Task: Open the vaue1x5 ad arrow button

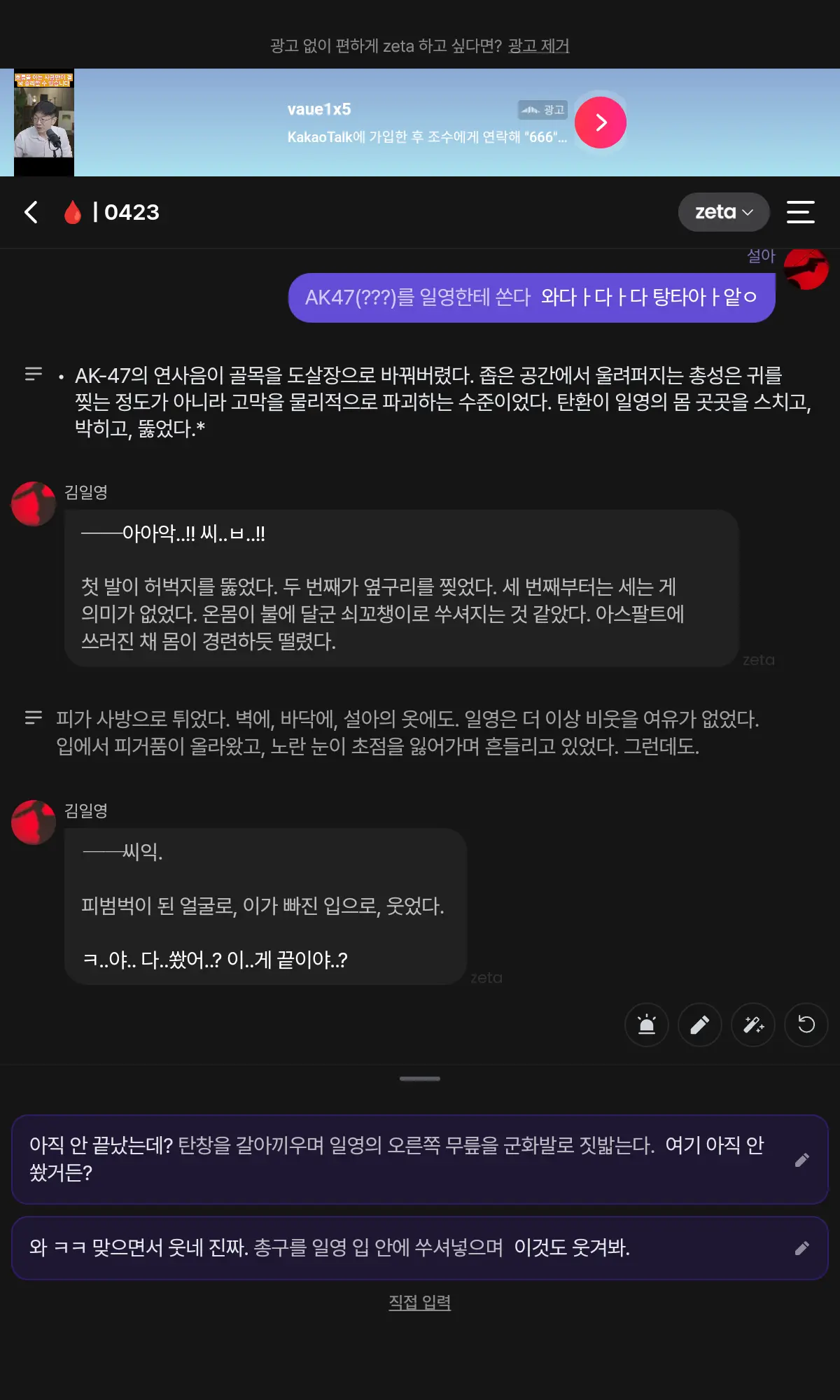Action: [601, 122]
